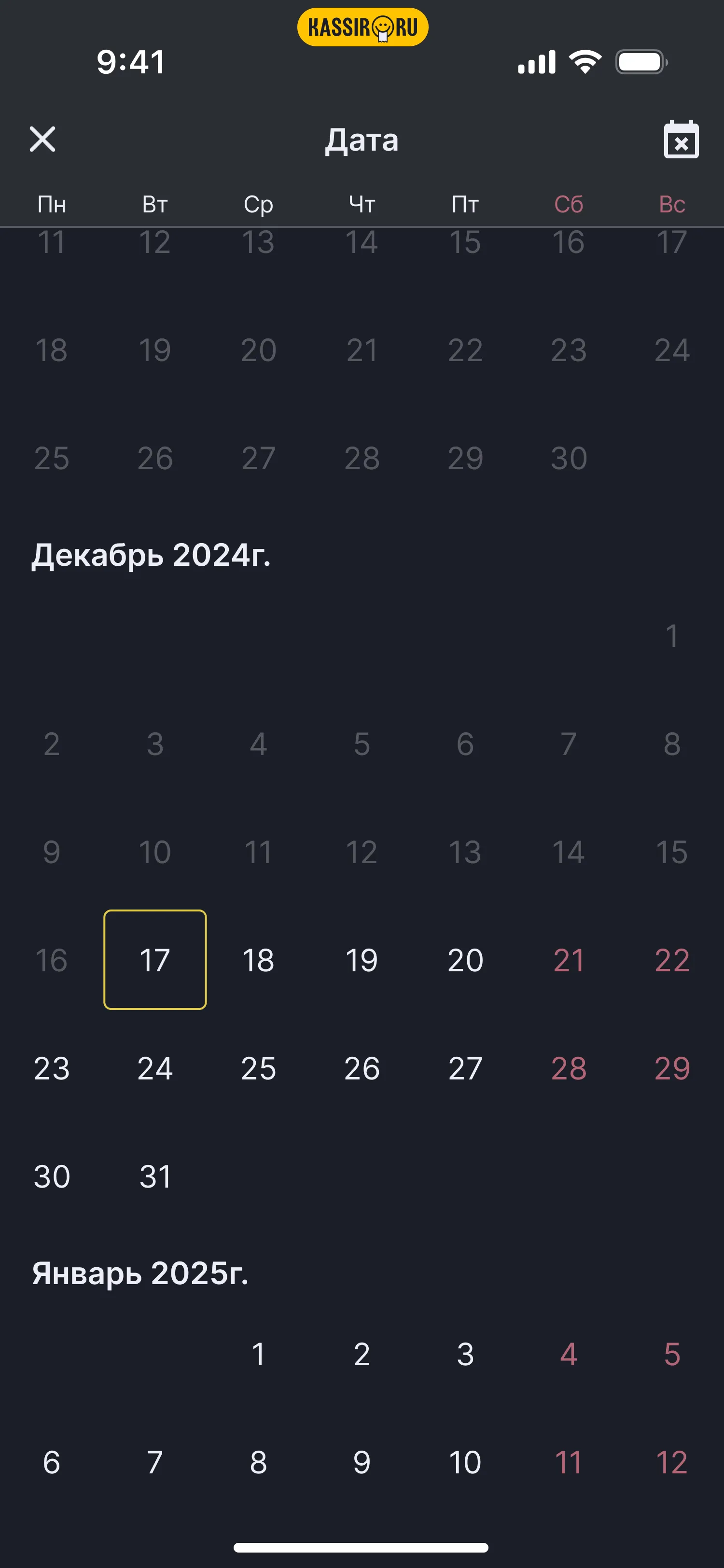The height and width of the screenshot is (1568, 724).
Task: Choose December 19, 2024
Action: coord(362,960)
